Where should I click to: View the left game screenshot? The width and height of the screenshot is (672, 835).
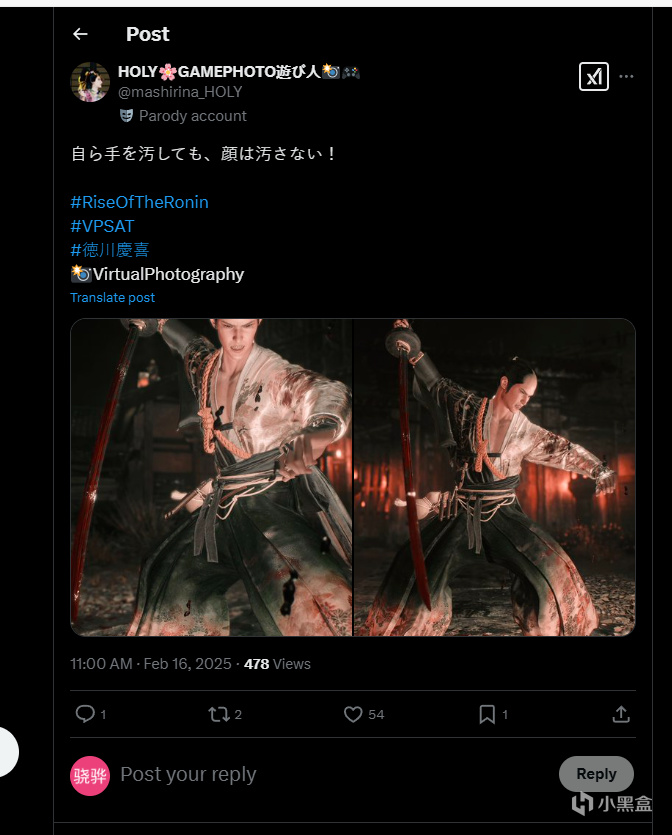(211, 477)
